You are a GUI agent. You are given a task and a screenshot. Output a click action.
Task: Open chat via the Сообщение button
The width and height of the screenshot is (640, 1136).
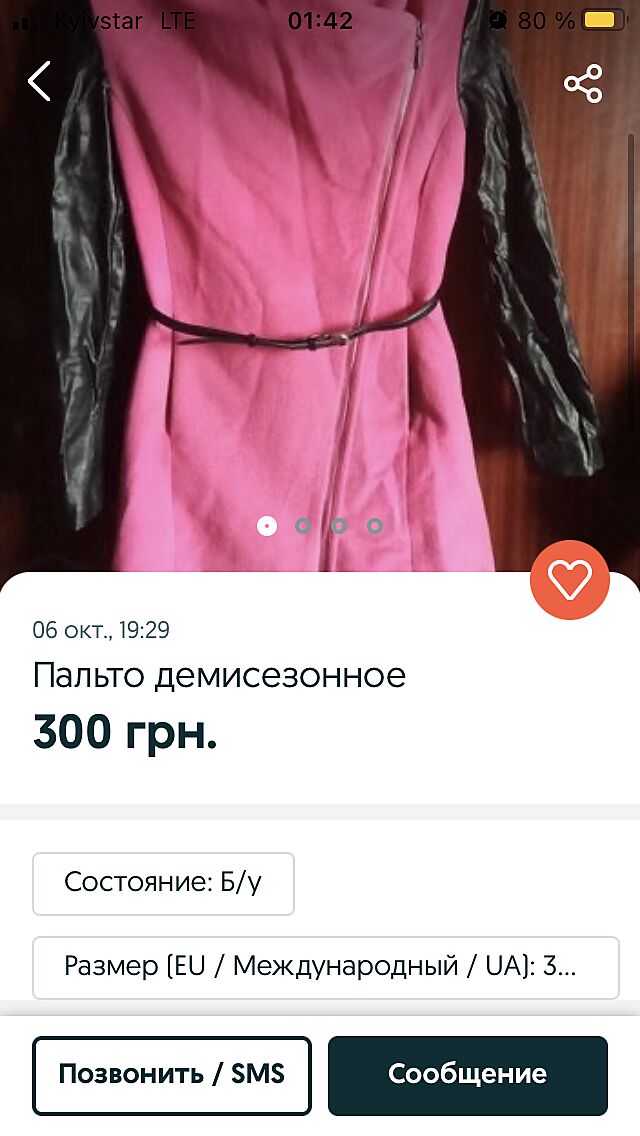(467, 1075)
